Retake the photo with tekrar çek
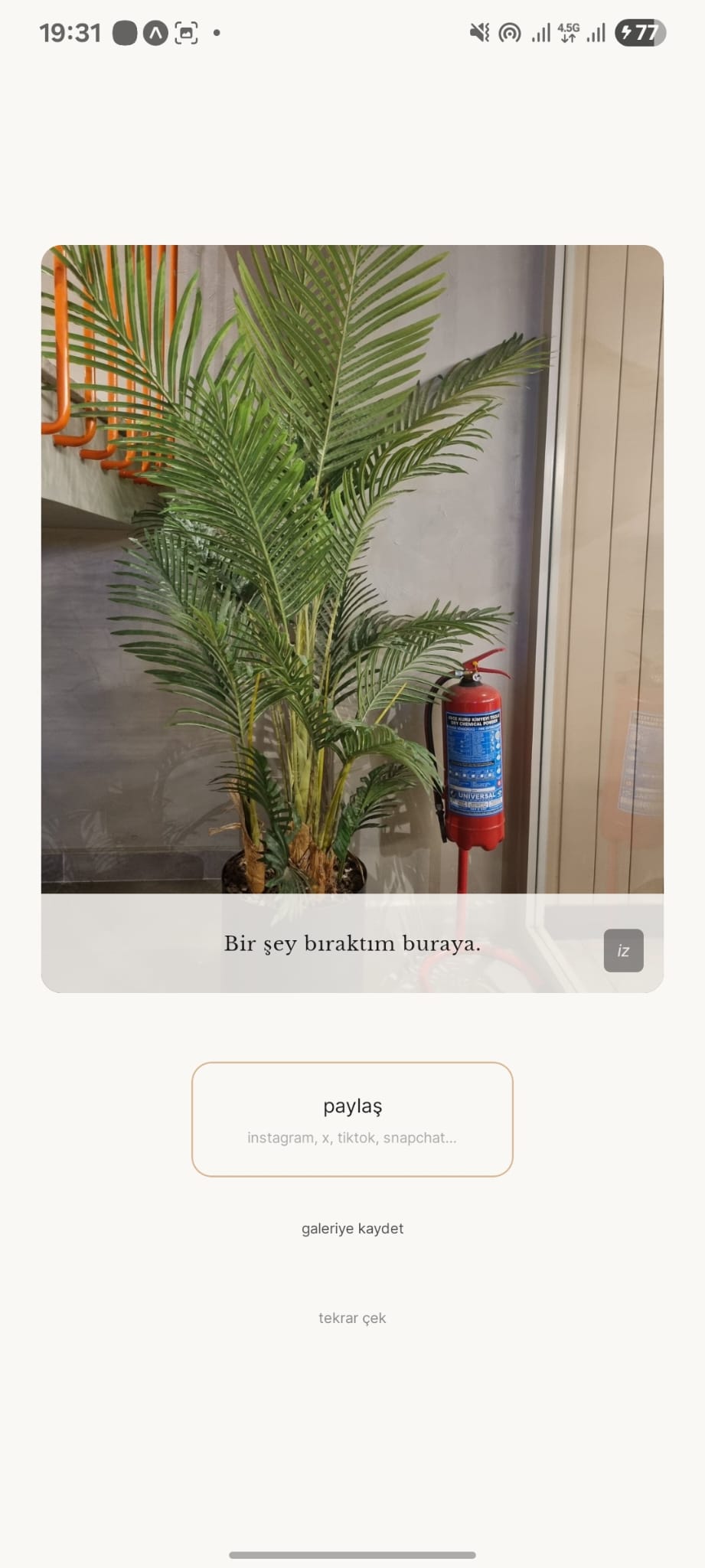The width and height of the screenshot is (705, 1568). click(352, 1318)
